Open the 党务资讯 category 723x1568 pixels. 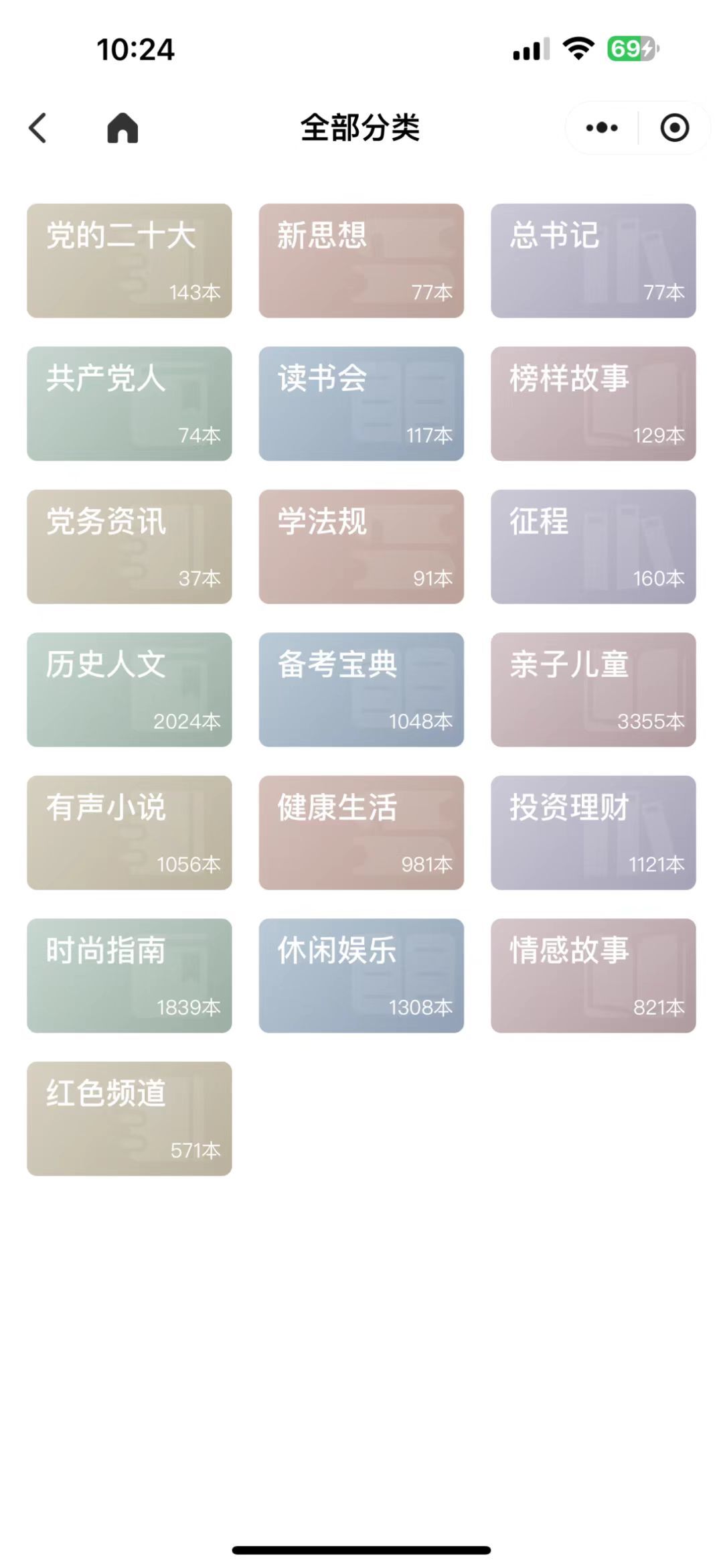[129, 547]
